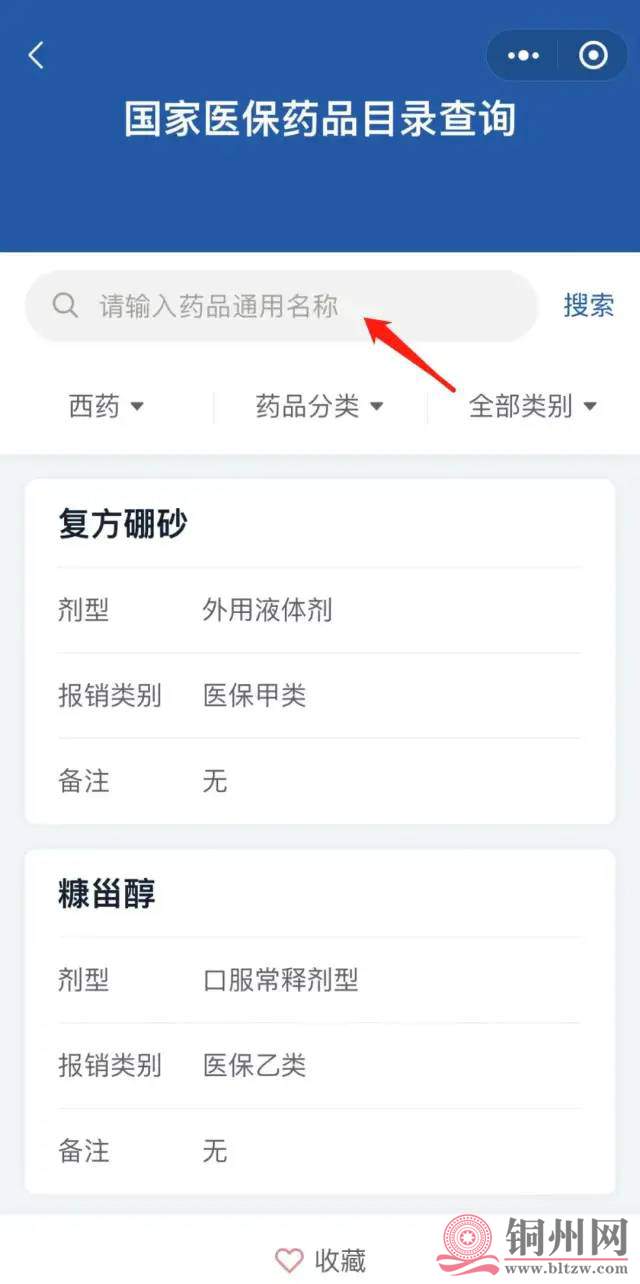Open the mini program three-dot menu

[523, 56]
